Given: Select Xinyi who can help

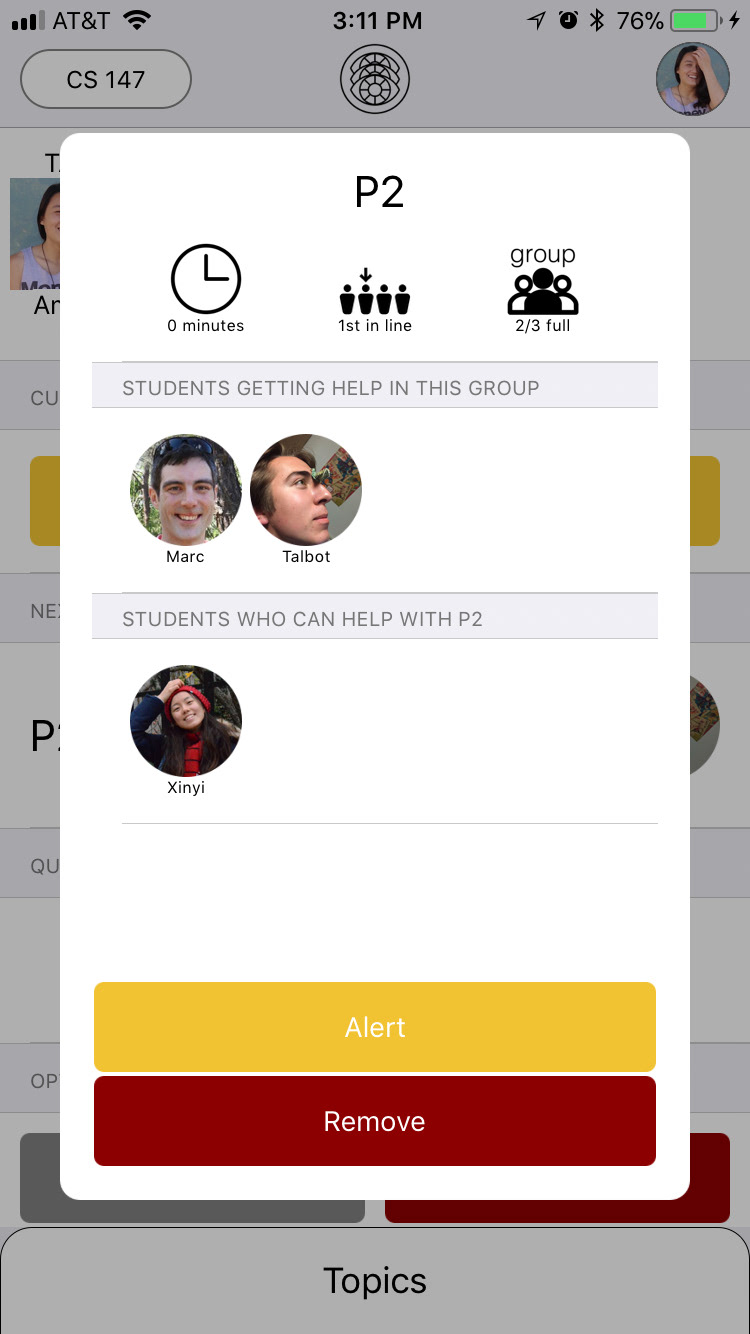Looking at the screenshot, I should [186, 721].
